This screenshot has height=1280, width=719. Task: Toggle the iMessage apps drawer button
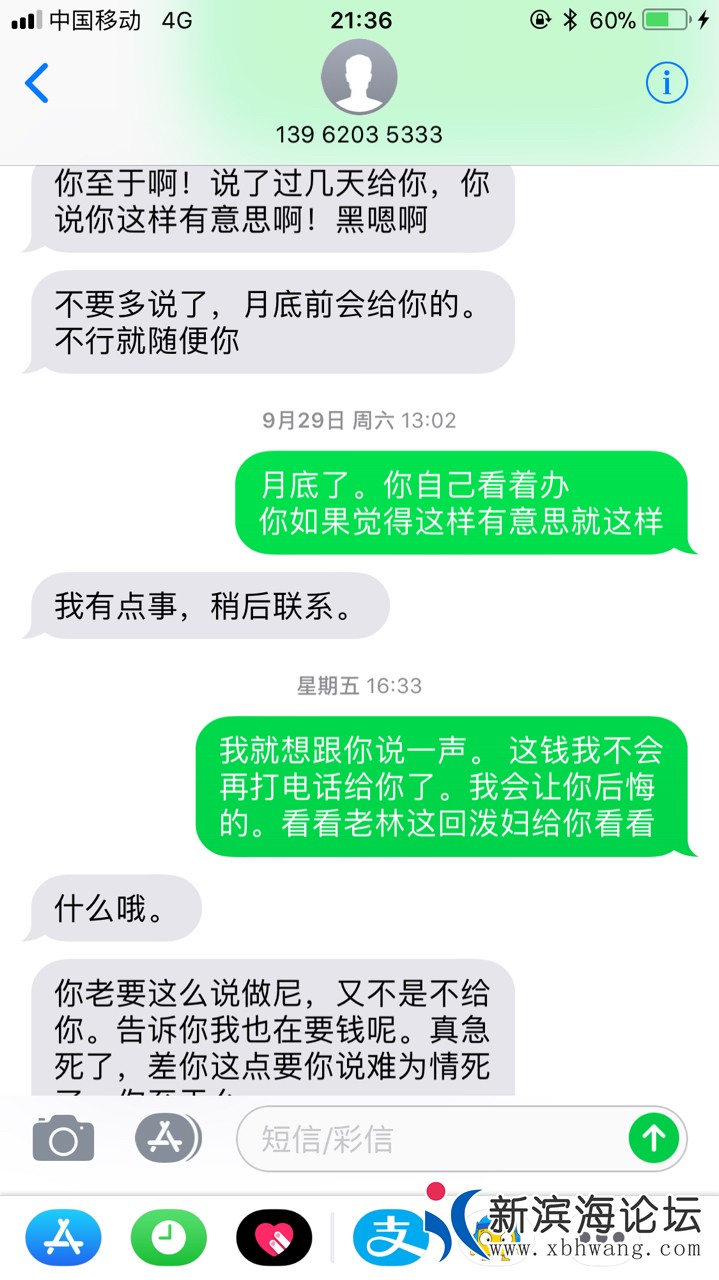167,1138
